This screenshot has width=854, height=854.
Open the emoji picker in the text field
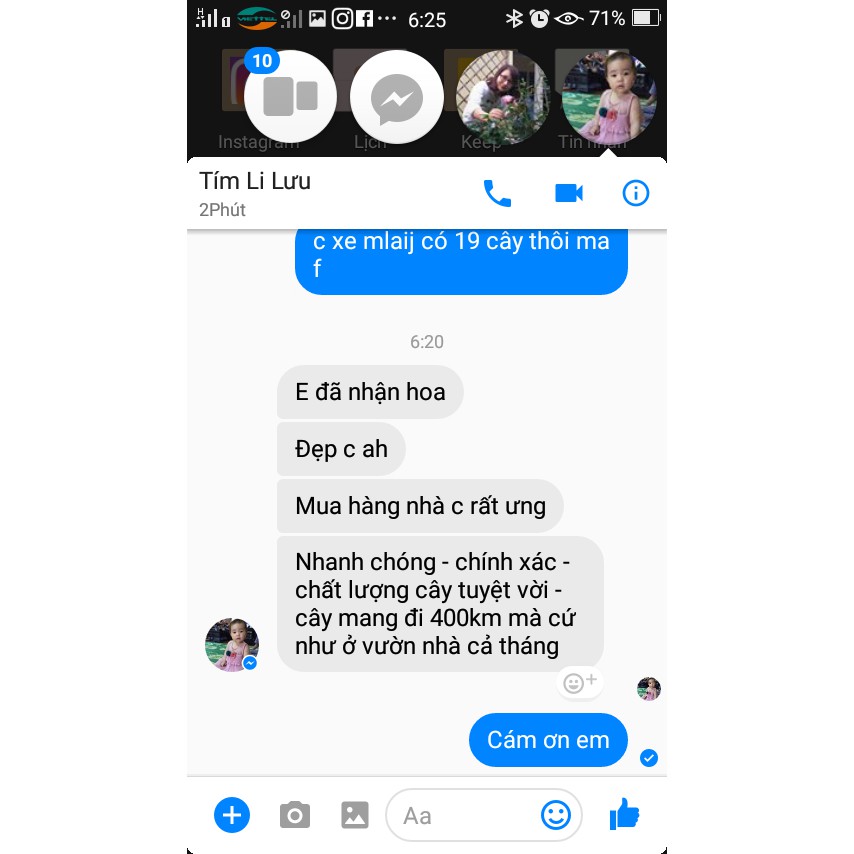556,815
